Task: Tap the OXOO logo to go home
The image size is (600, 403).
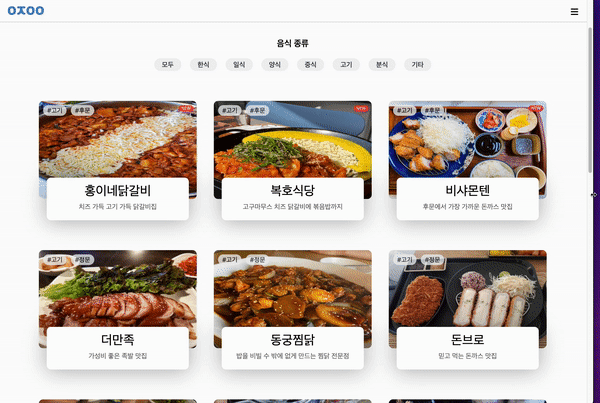Action: pyautogui.click(x=25, y=11)
